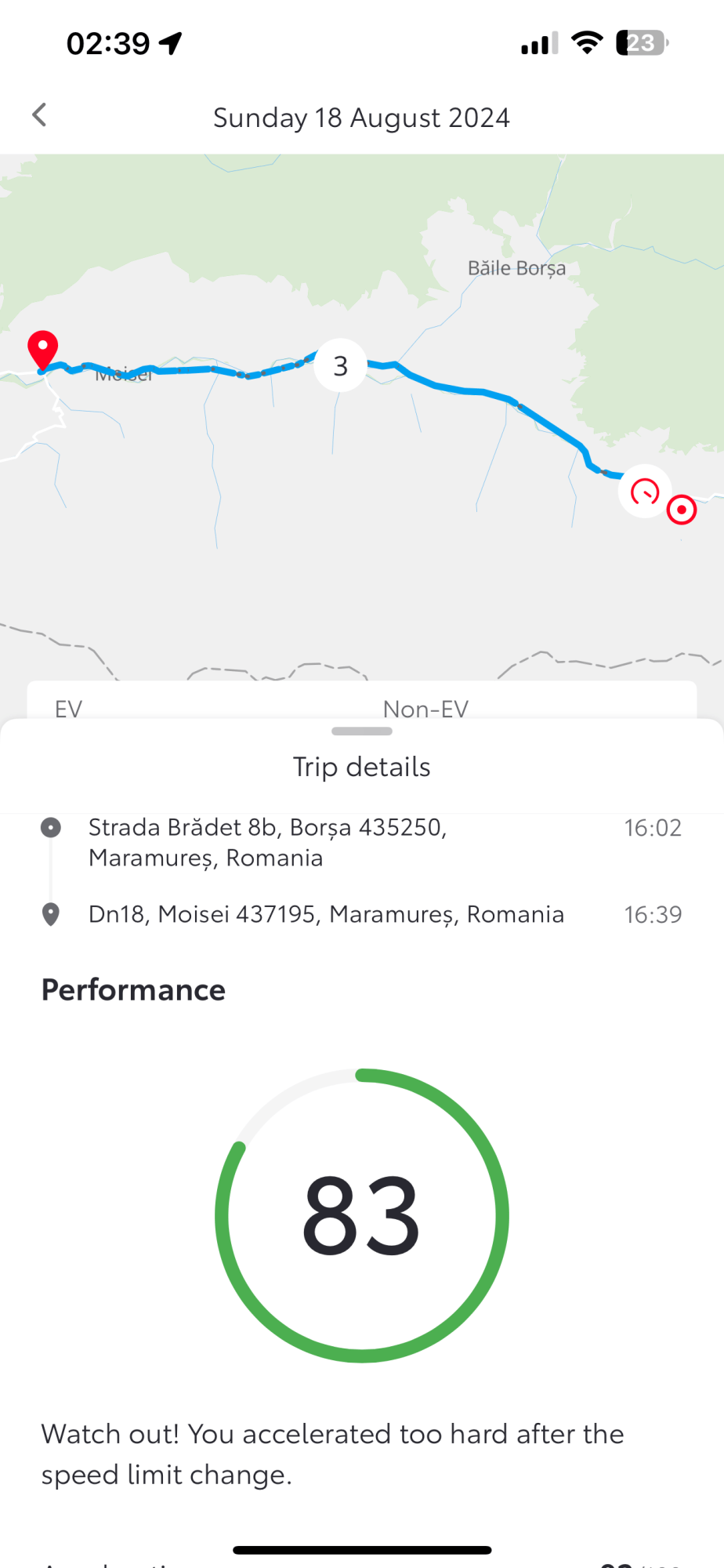Go back from the trip screen
The width and height of the screenshot is (724, 1568).
[x=39, y=115]
